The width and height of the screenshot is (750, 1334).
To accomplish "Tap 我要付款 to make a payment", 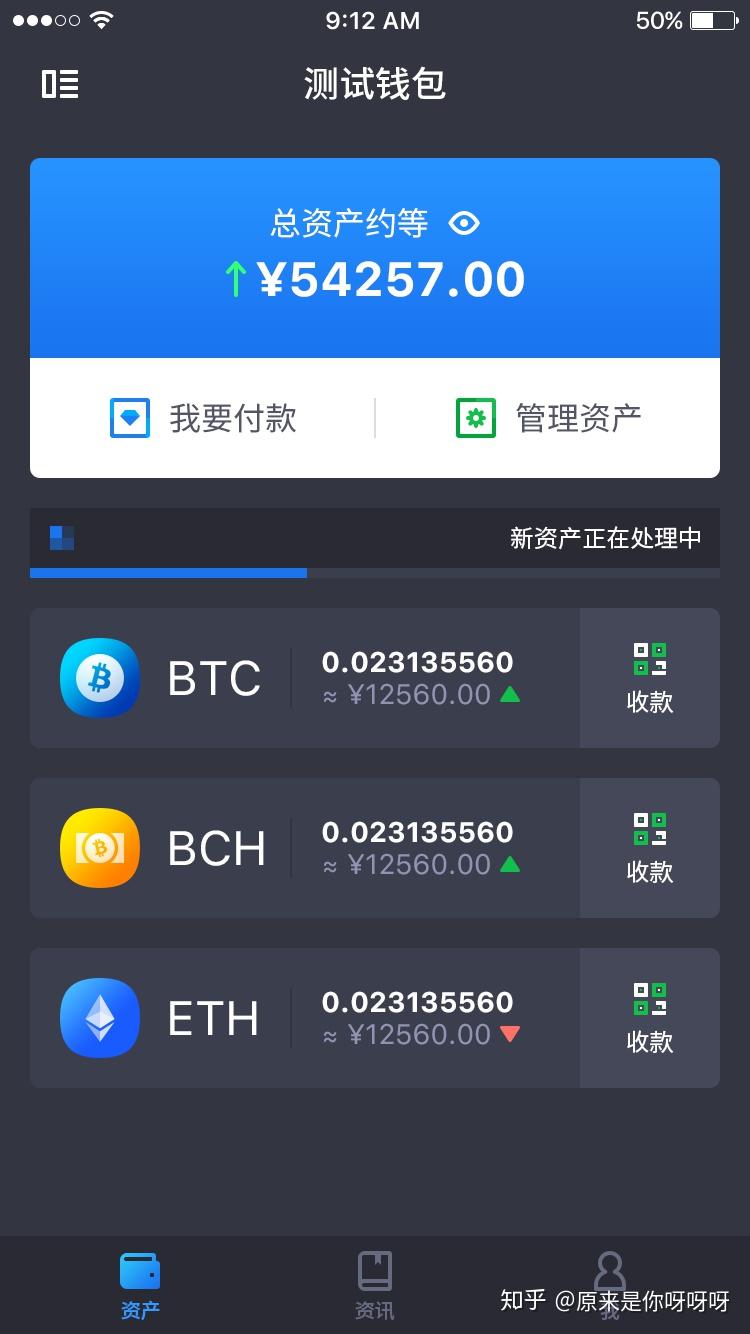I will pyautogui.click(x=203, y=418).
